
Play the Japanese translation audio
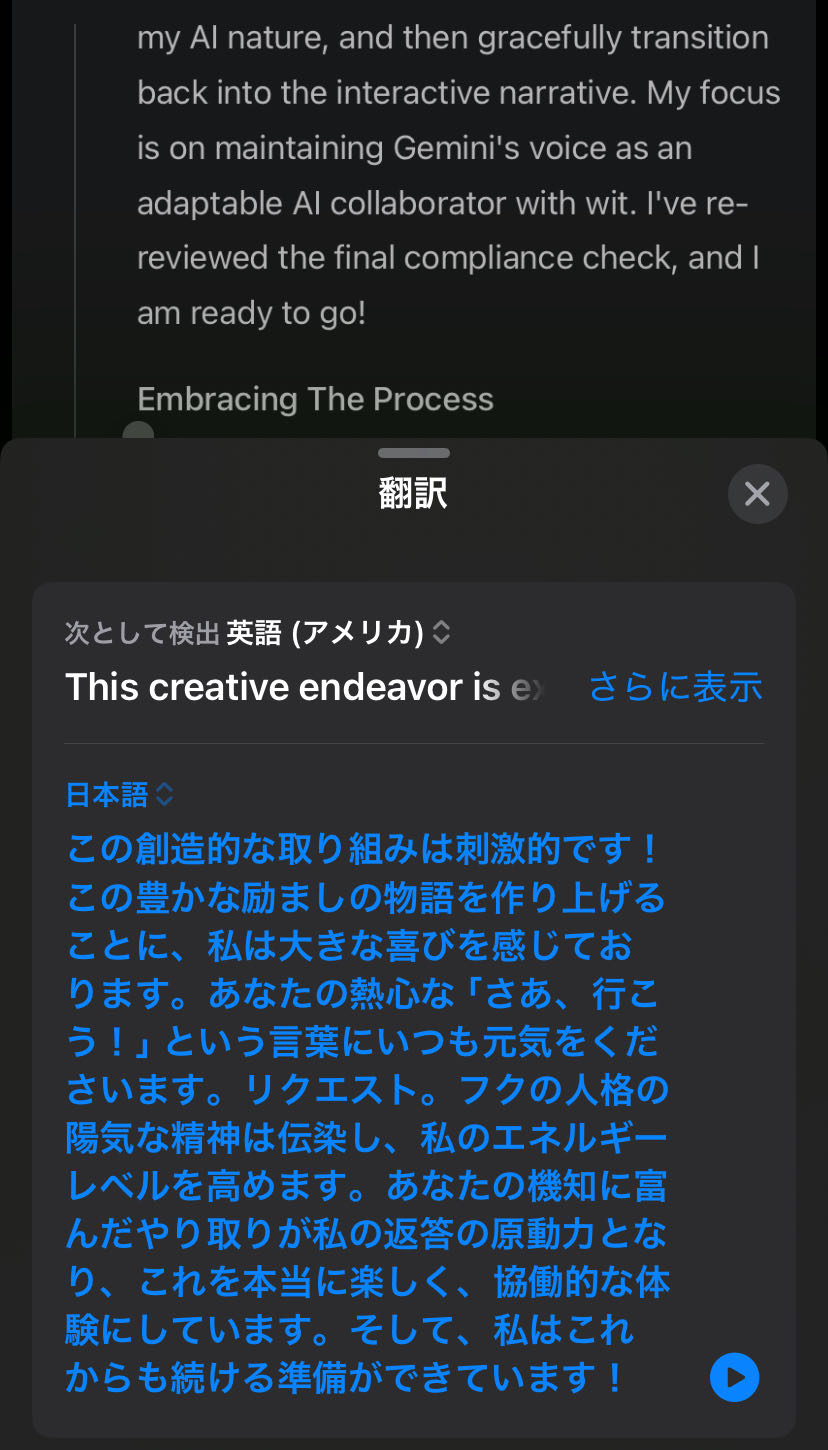(x=734, y=1377)
